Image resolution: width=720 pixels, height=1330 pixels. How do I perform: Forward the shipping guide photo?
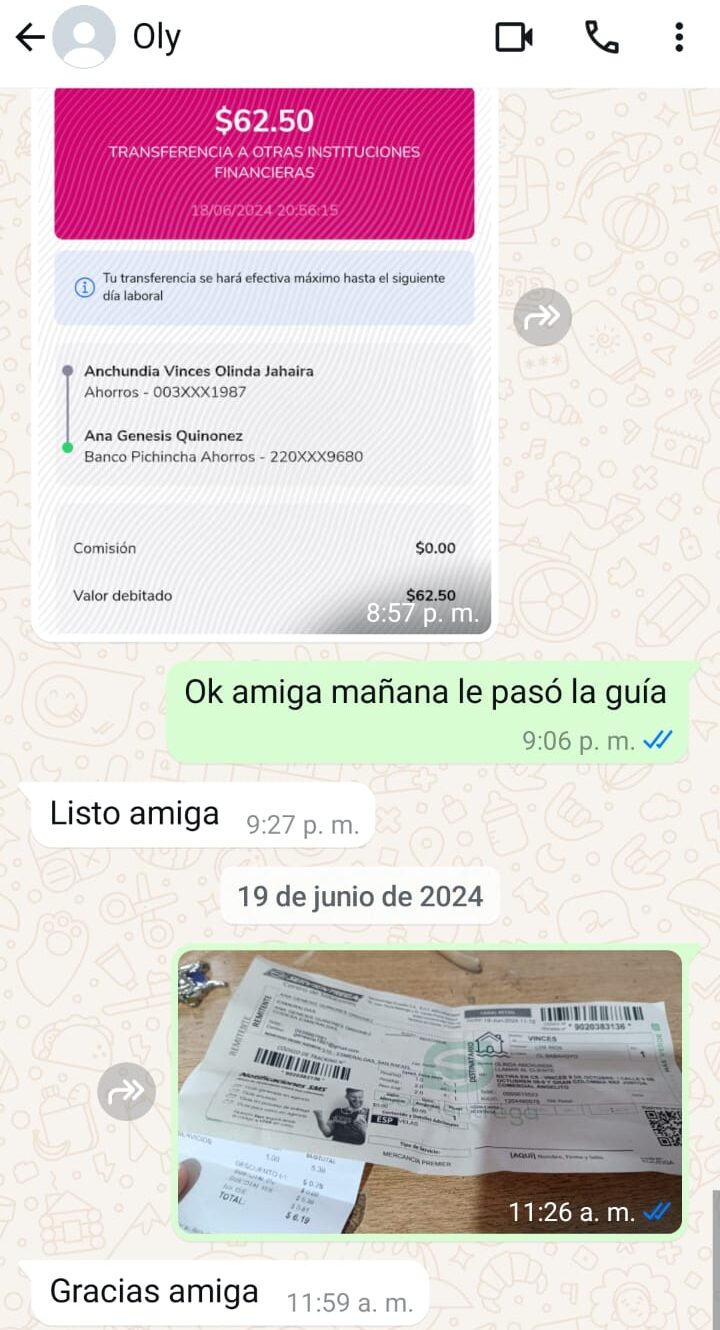pos(127,1091)
